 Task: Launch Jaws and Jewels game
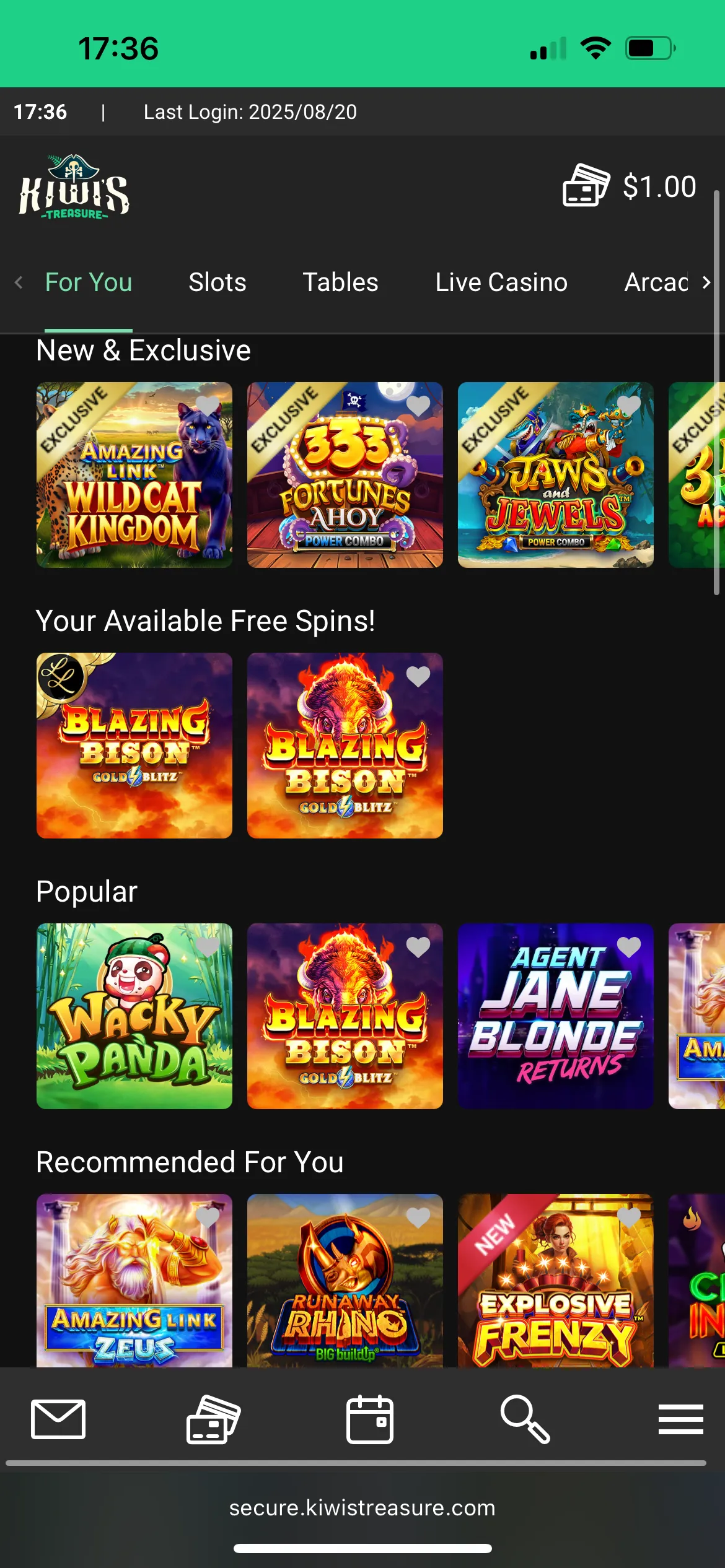556,483
